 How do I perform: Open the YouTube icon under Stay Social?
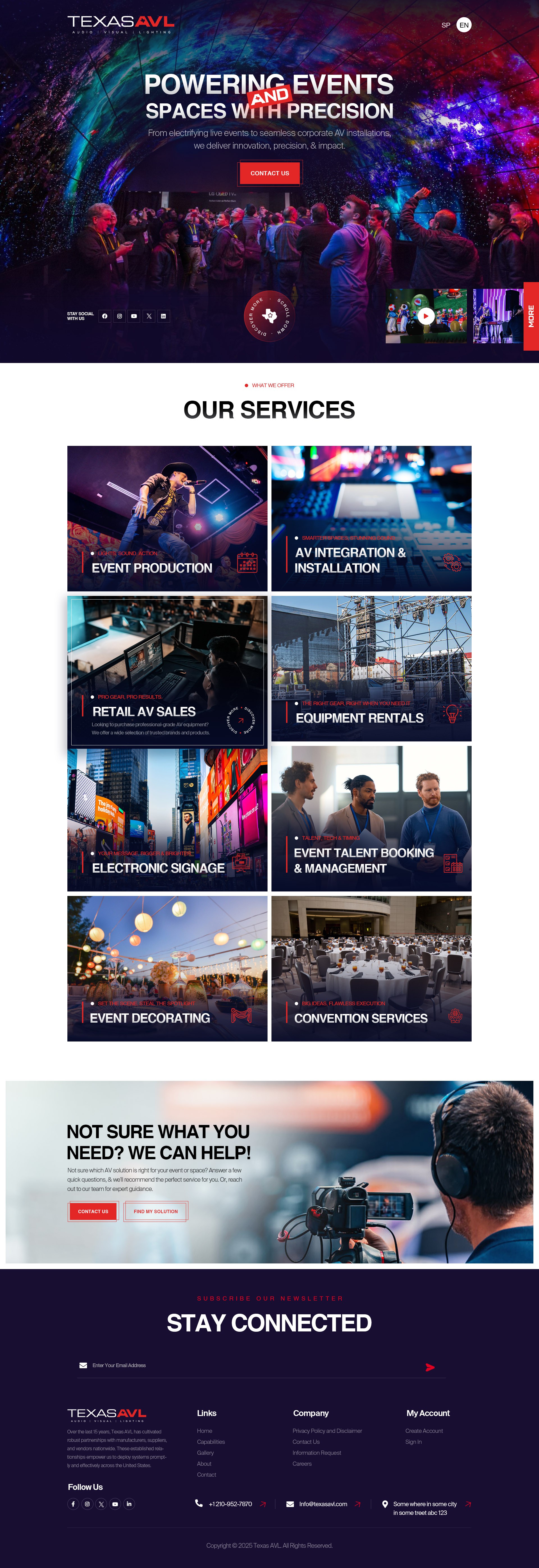pos(134,316)
